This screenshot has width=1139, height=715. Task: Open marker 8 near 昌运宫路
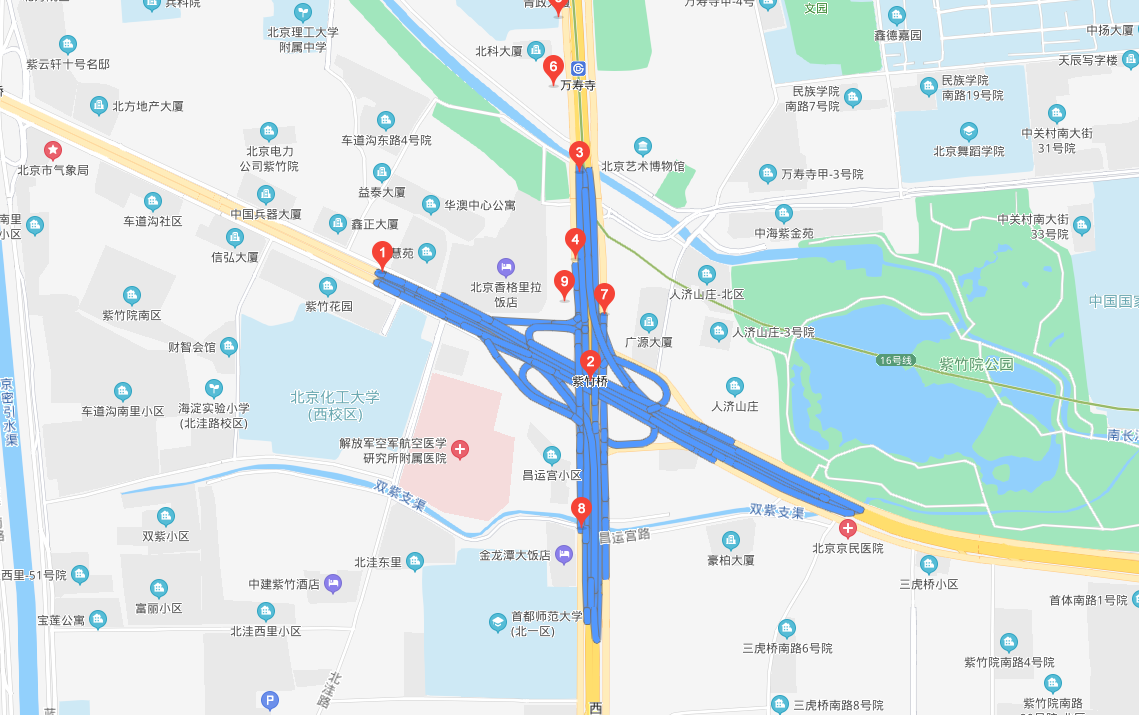coord(581,510)
